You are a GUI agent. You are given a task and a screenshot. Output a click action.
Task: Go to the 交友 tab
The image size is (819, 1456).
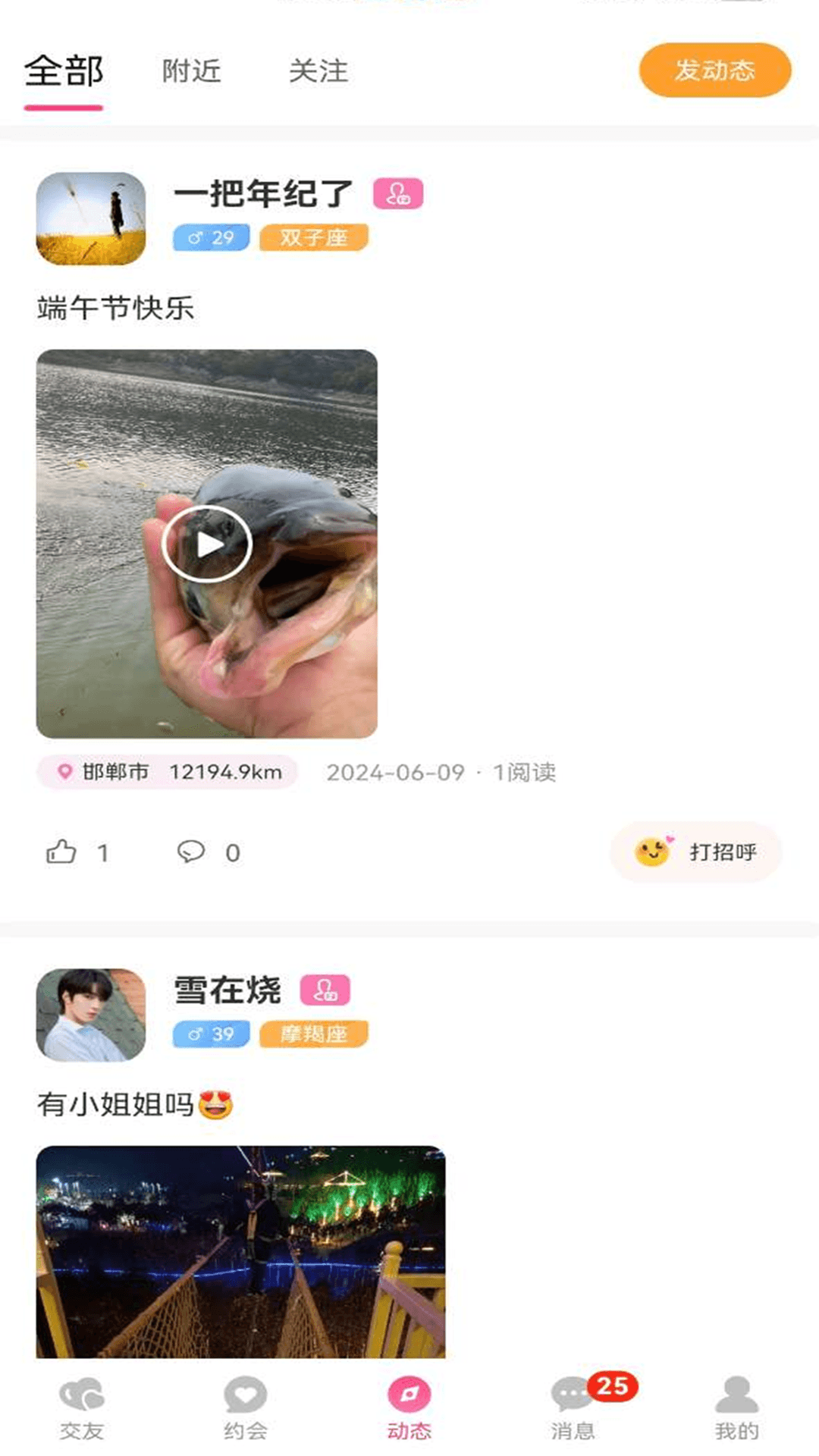82,1409
